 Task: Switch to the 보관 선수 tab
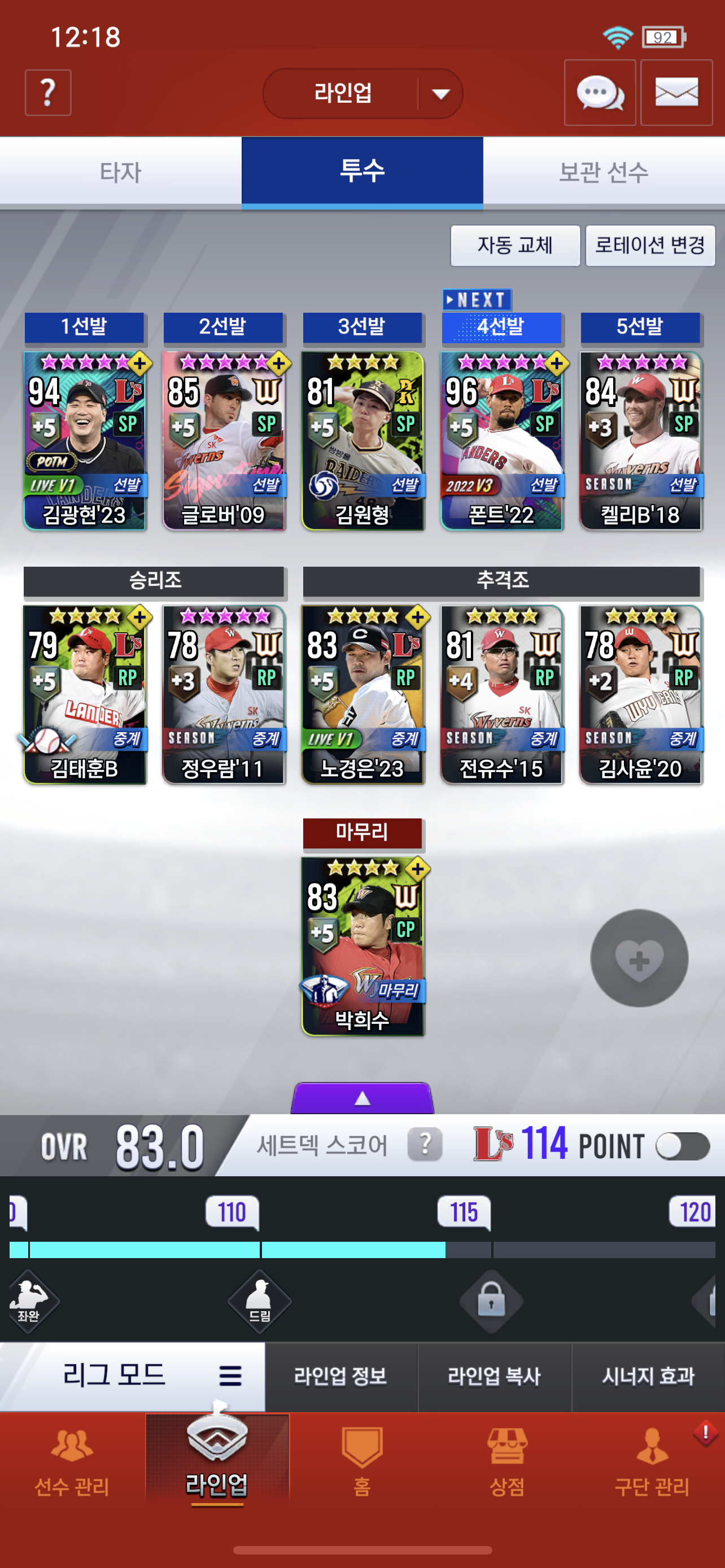coord(604,172)
